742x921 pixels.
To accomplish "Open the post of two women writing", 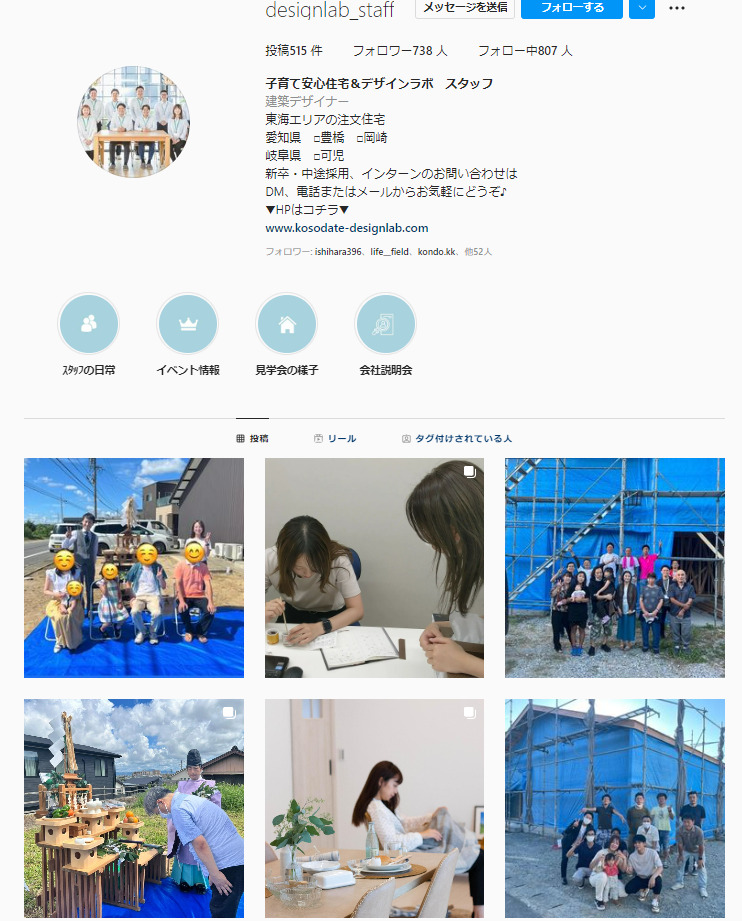I will 374,568.
